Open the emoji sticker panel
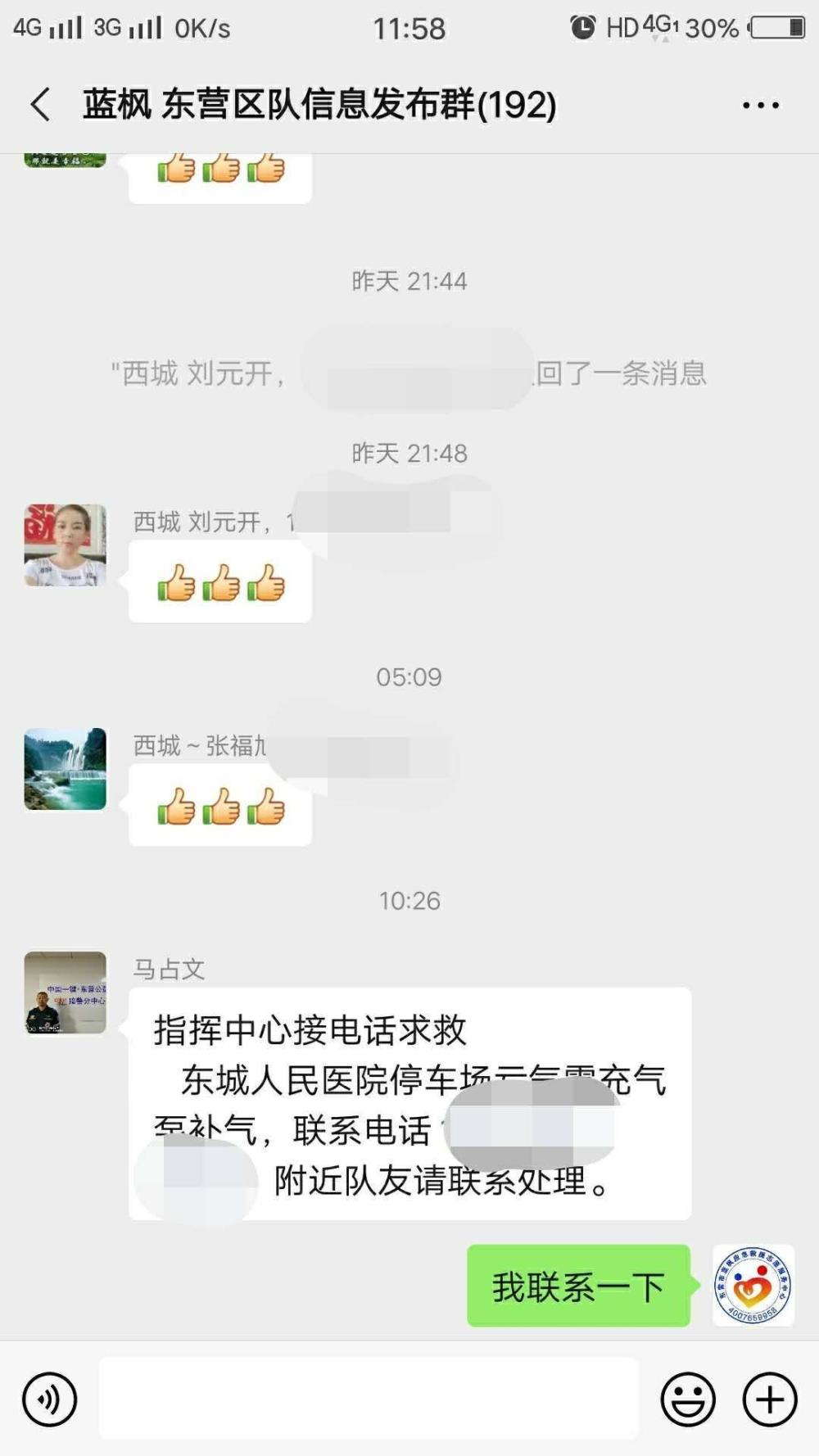 point(688,1399)
